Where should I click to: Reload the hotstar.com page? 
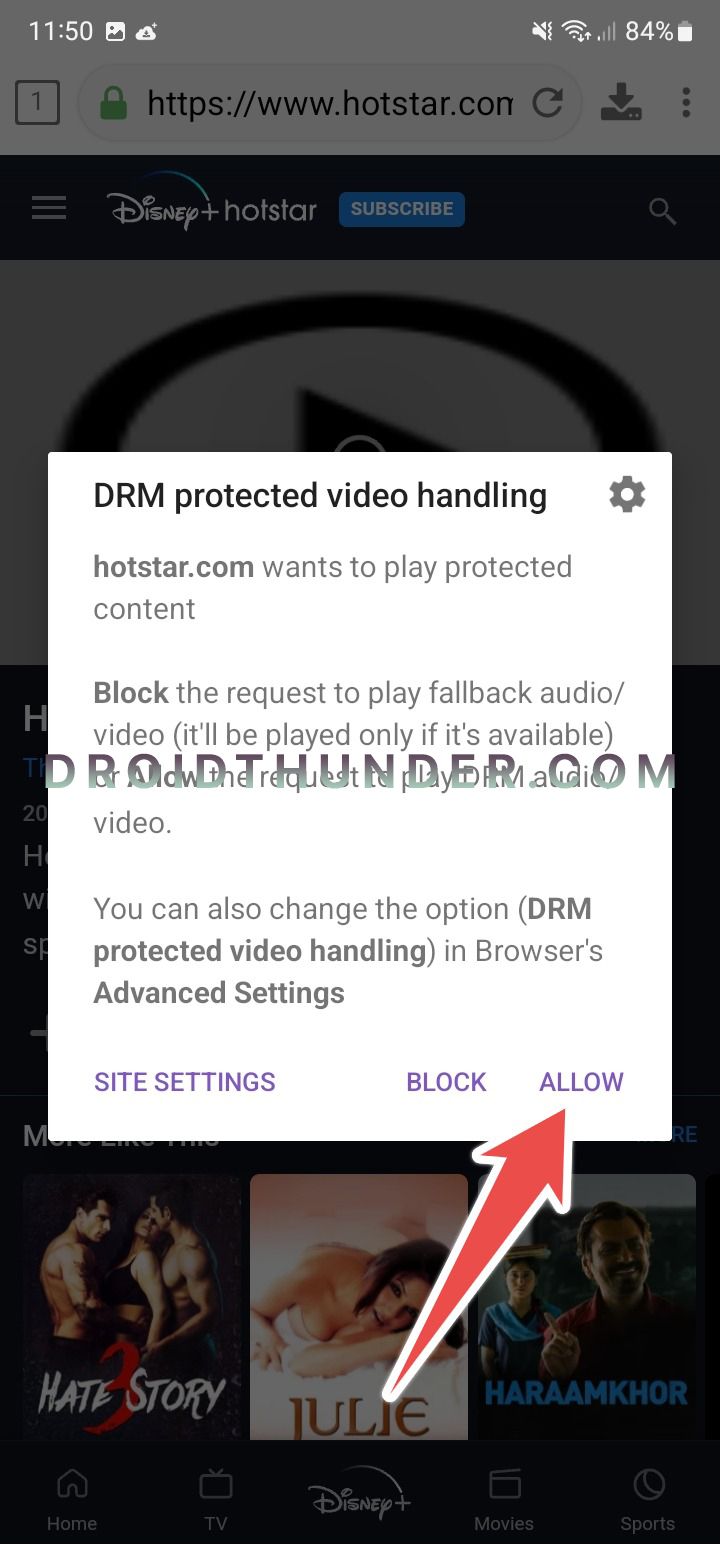[x=548, y=101]
